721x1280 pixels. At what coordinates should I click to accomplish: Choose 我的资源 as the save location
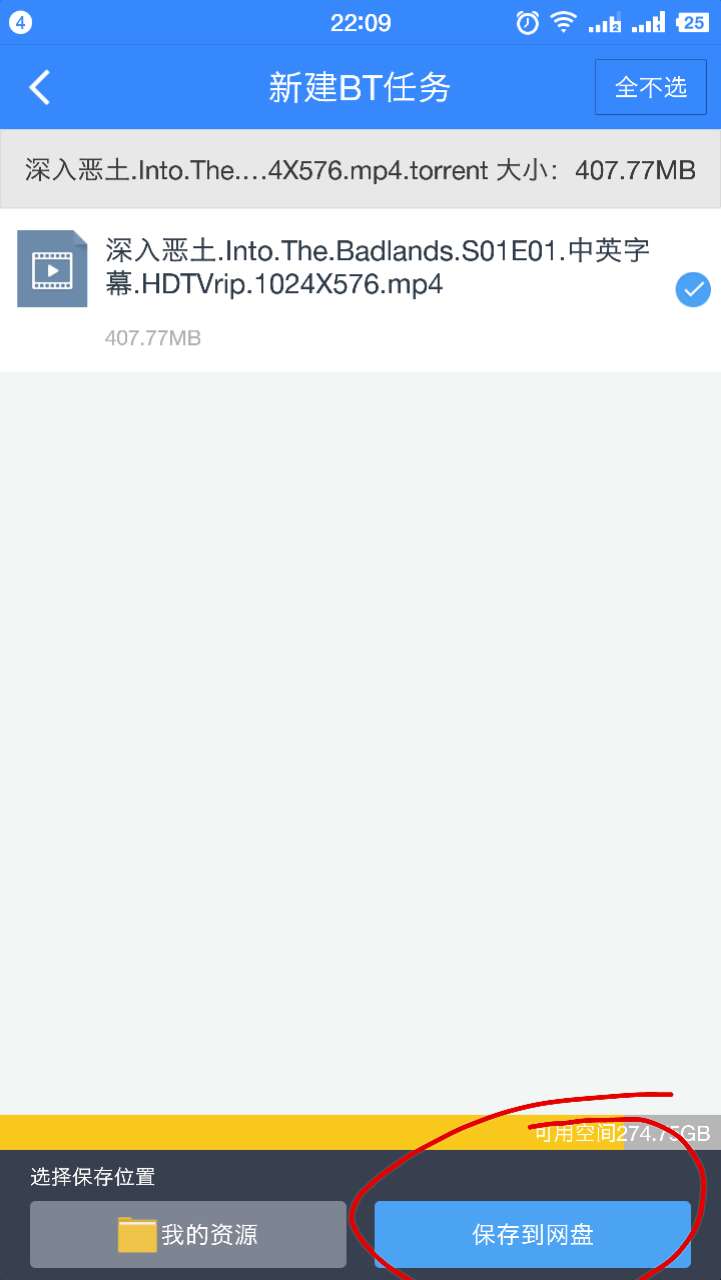[x=188, y=1234]
